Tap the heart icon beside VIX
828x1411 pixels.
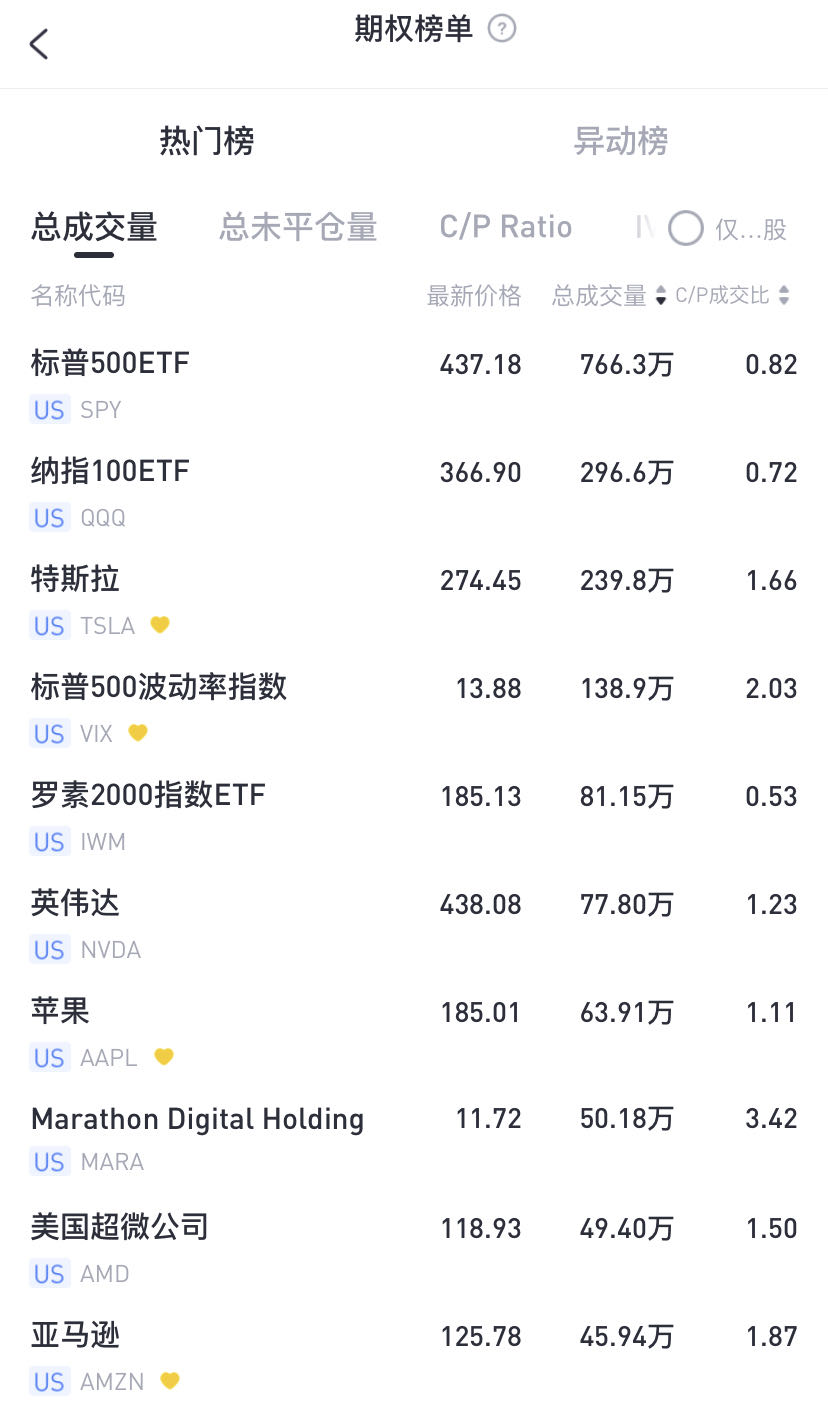pyautogui.click(x=138, y=733)
